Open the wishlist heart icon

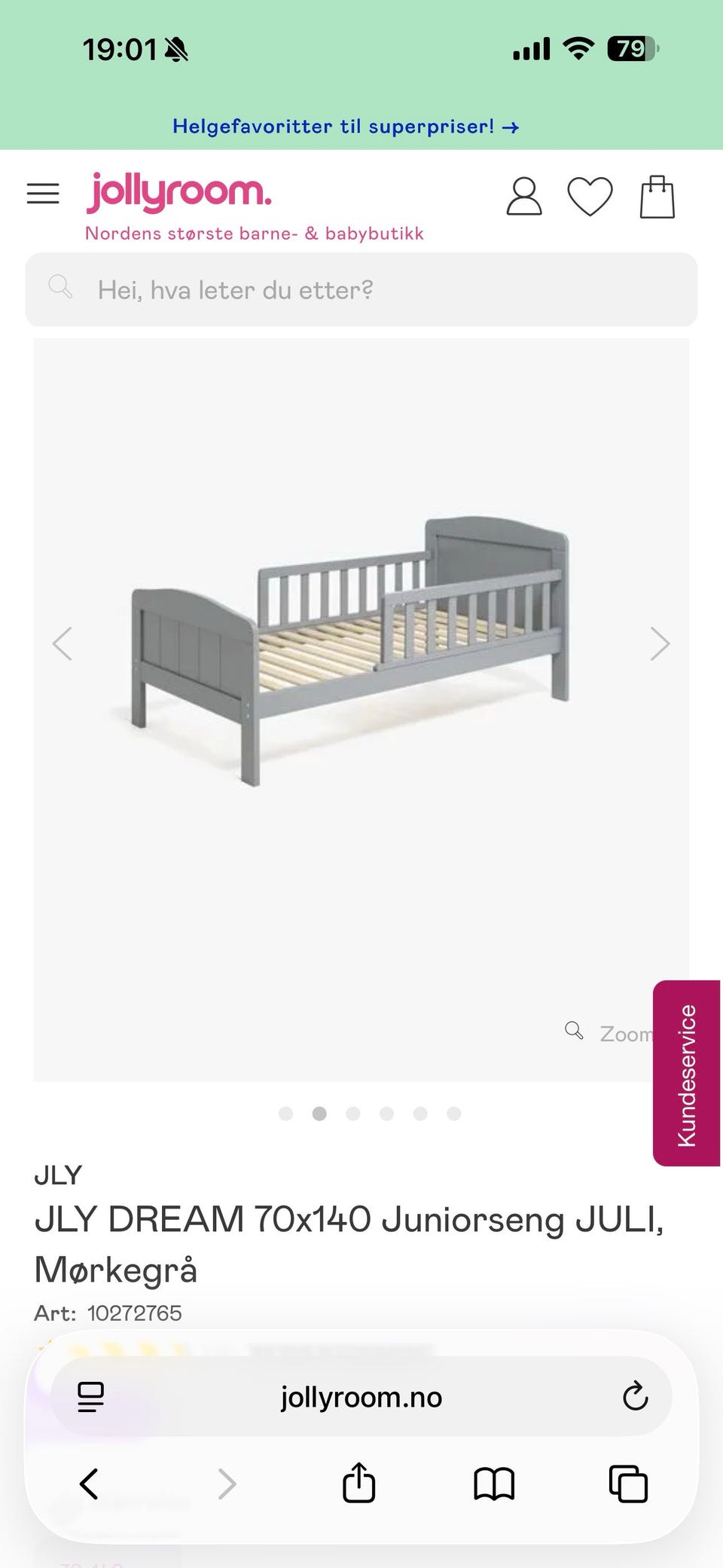pyautogui.click(x=590, y=197)
